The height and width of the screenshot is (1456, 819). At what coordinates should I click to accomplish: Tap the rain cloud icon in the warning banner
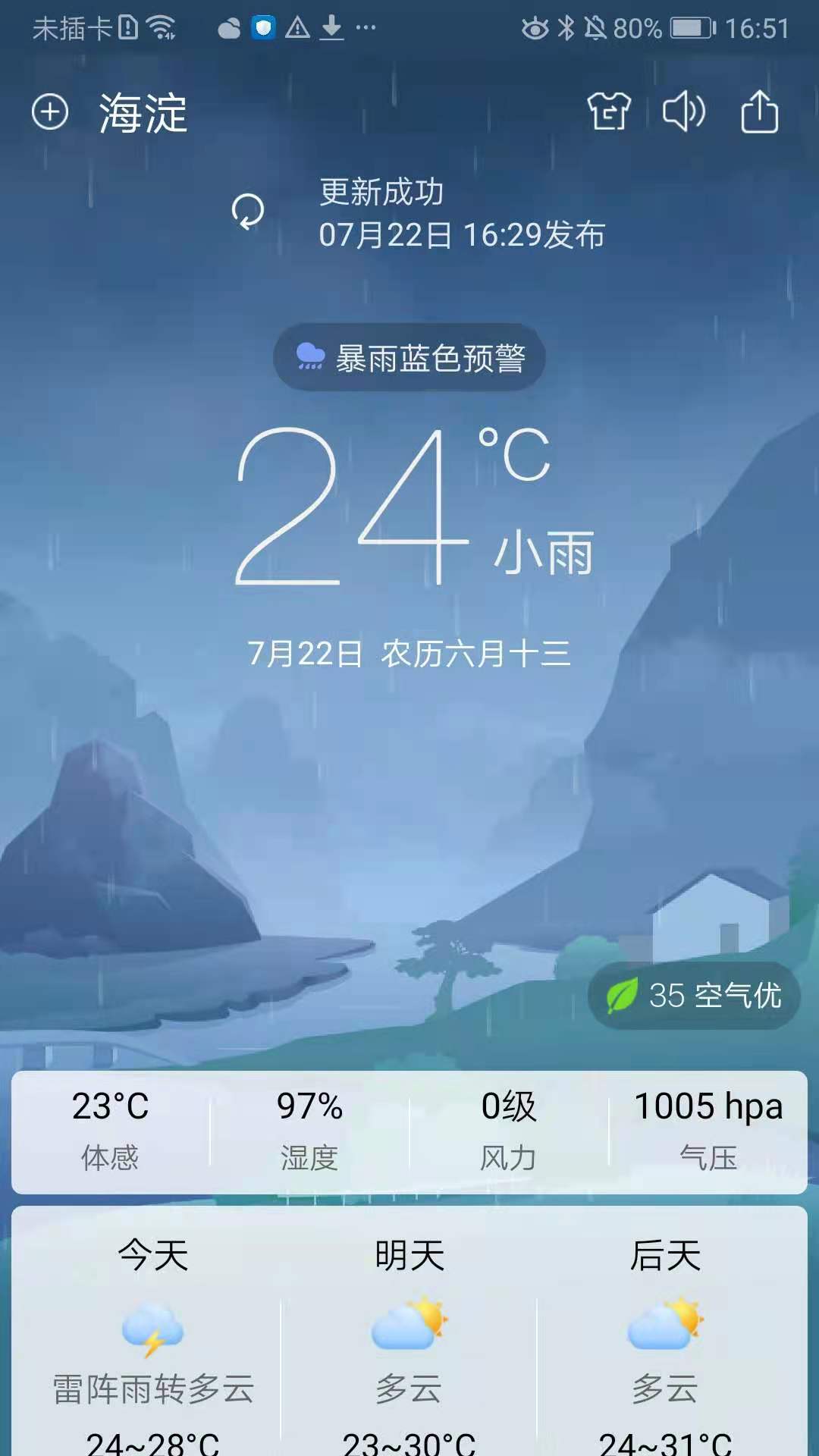pyautogui.click(x=310, y=357)
